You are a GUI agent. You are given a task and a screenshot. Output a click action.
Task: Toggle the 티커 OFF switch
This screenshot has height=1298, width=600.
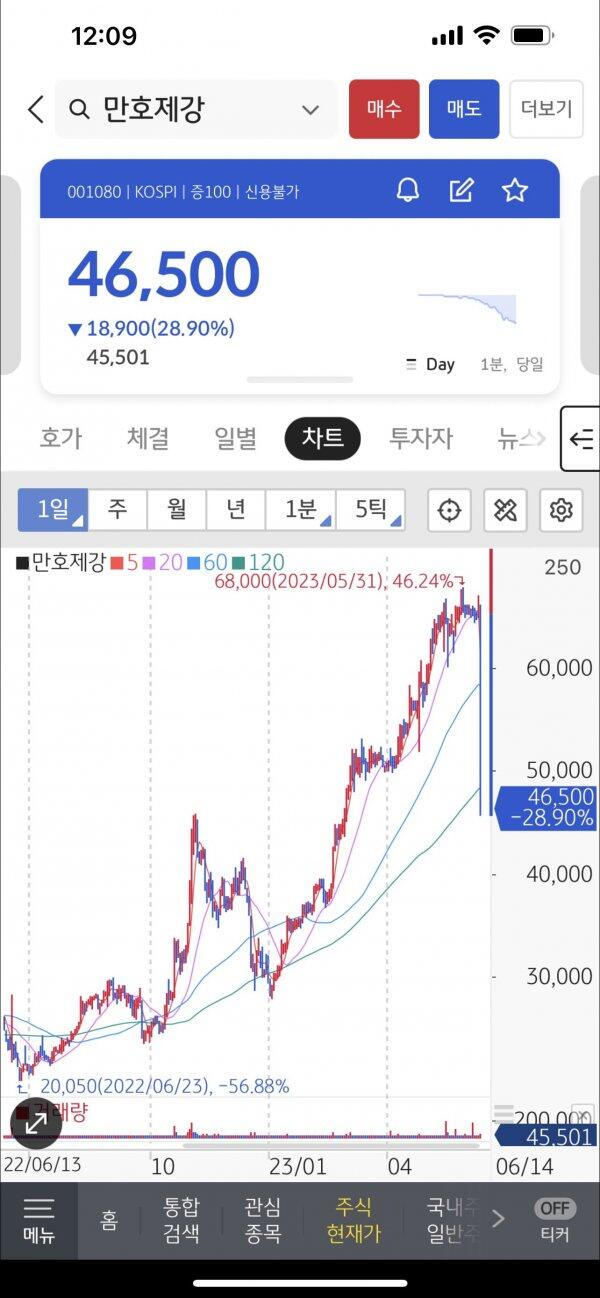[555, 1220]
